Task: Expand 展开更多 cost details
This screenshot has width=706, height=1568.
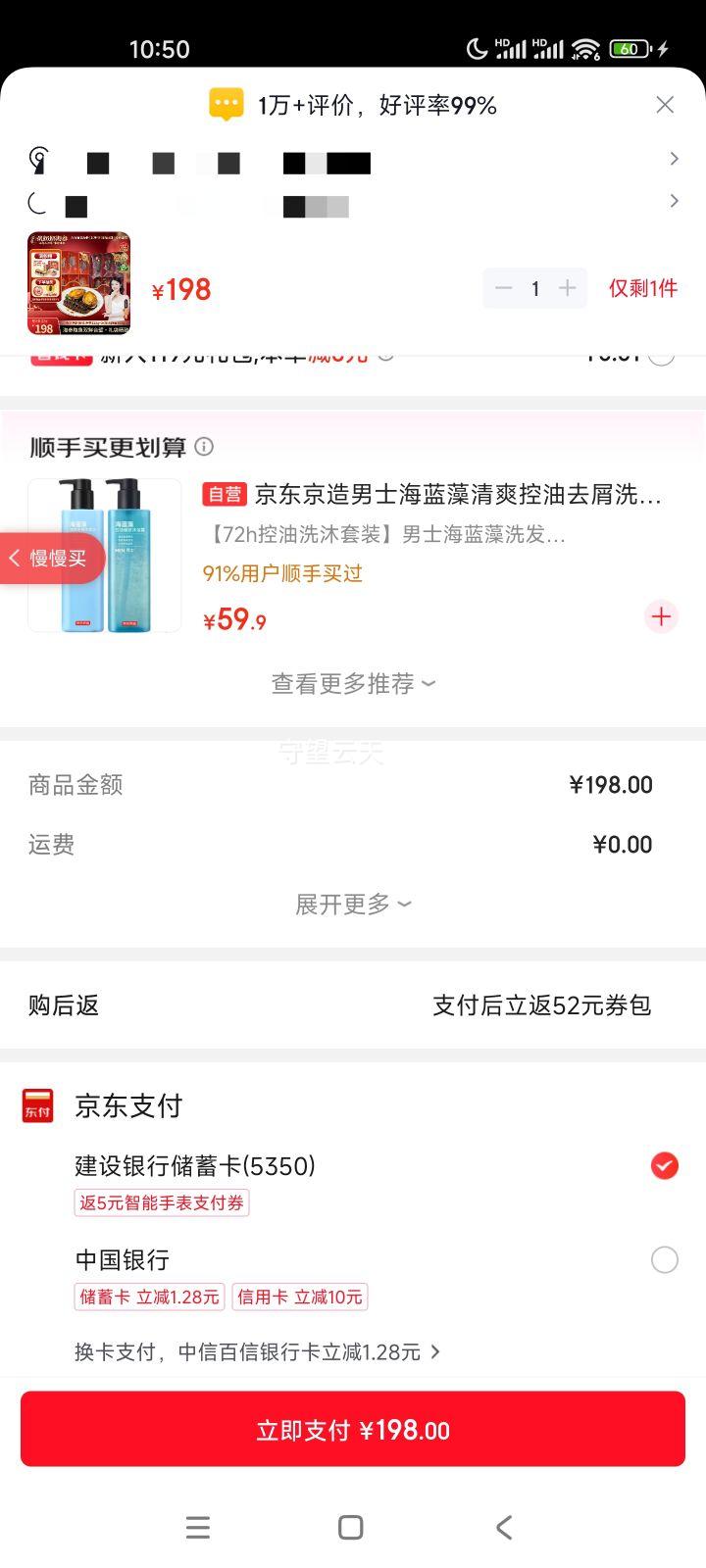Action: tap(352, 904)
